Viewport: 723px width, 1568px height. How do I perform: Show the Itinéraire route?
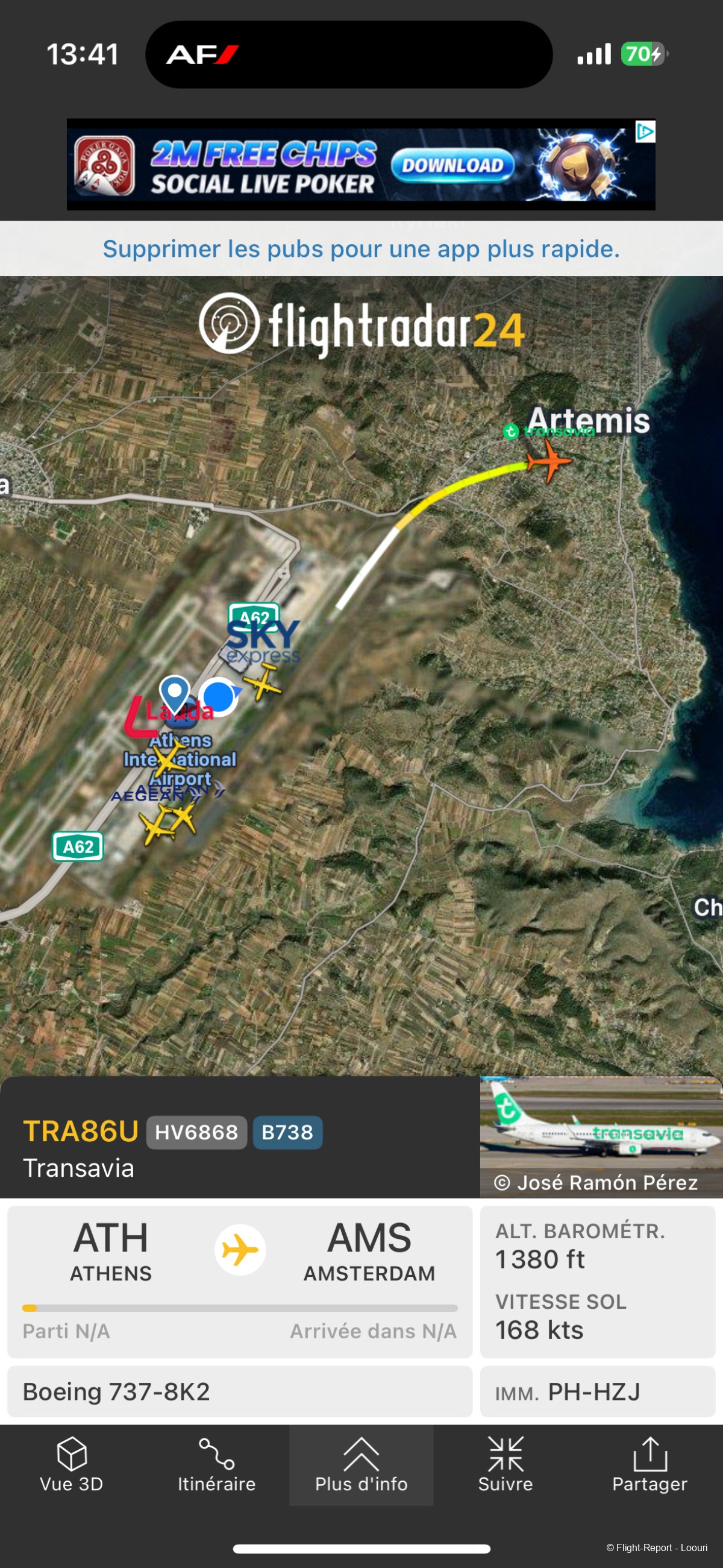216,1464
